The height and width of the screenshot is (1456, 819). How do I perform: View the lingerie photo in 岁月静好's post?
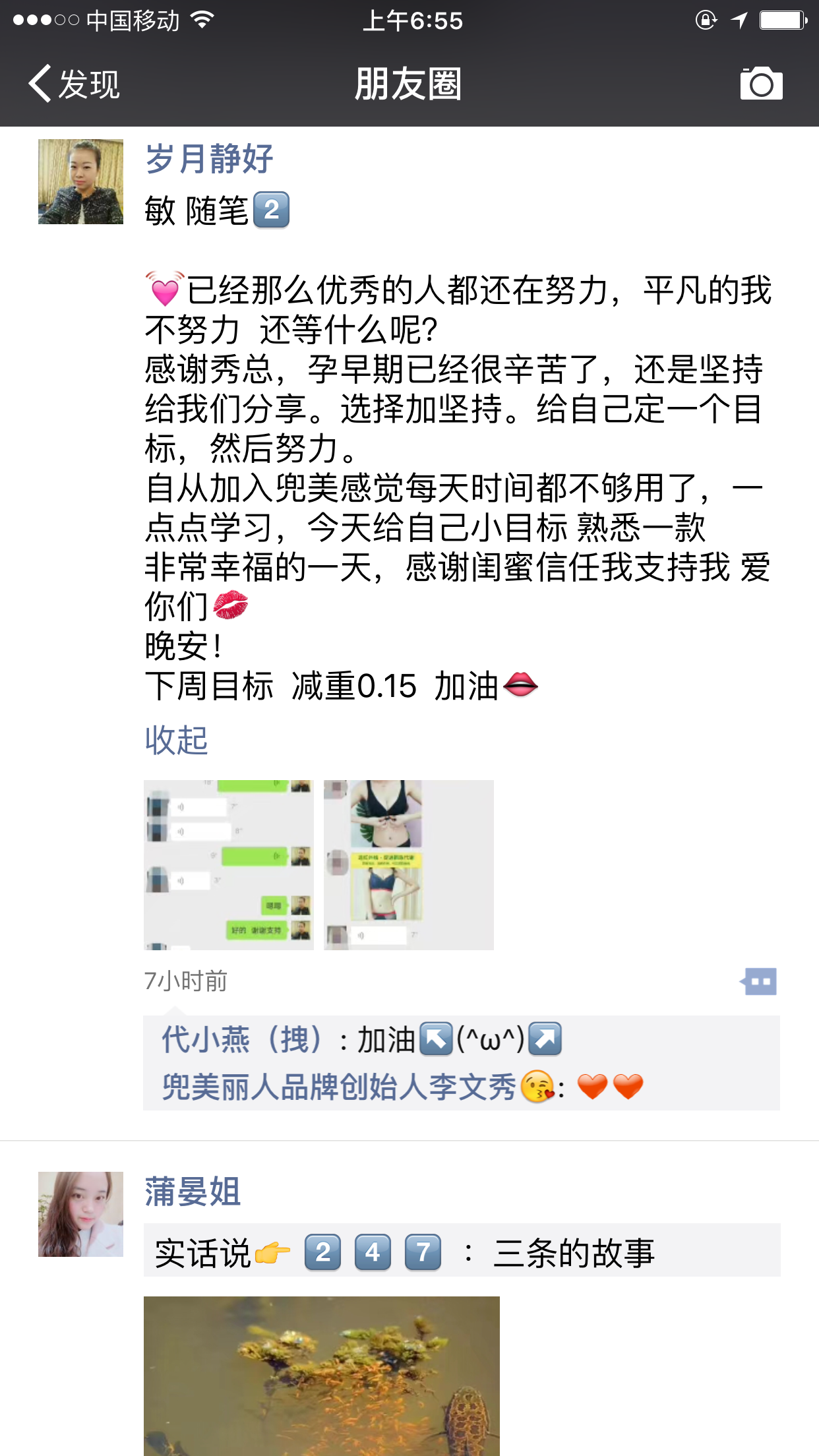click(x=409, y=864)
